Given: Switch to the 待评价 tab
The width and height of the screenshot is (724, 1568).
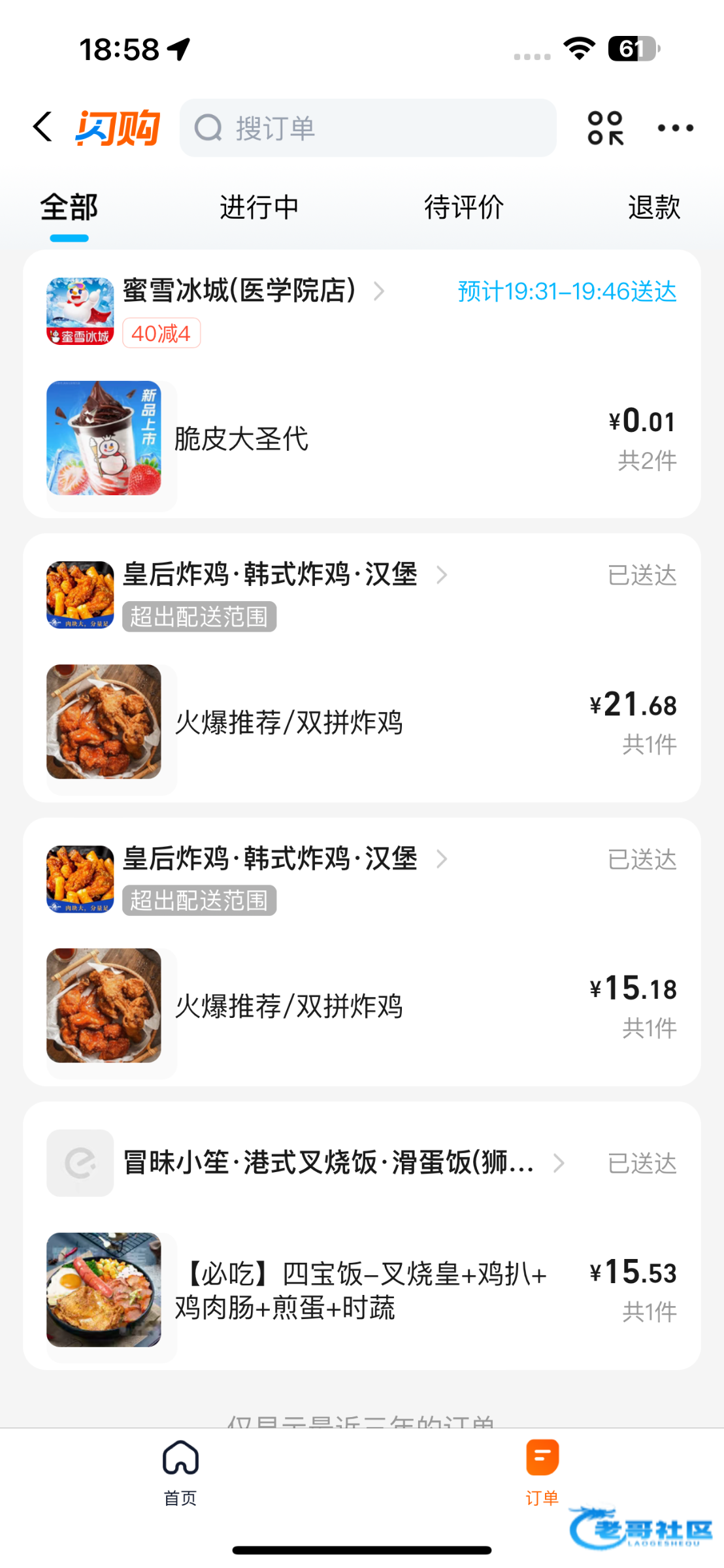Looking at the screenshot, I should pos(463,208).
